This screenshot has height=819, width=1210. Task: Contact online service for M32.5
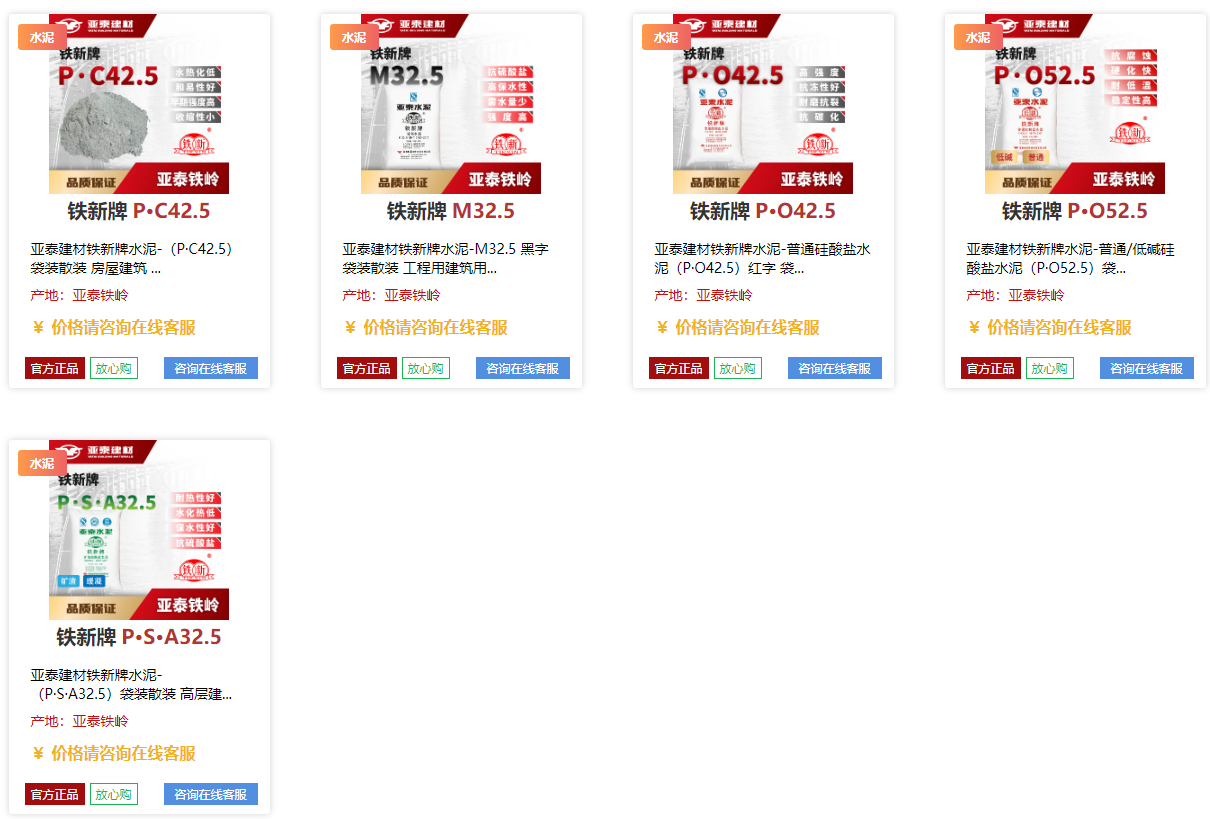523,368
